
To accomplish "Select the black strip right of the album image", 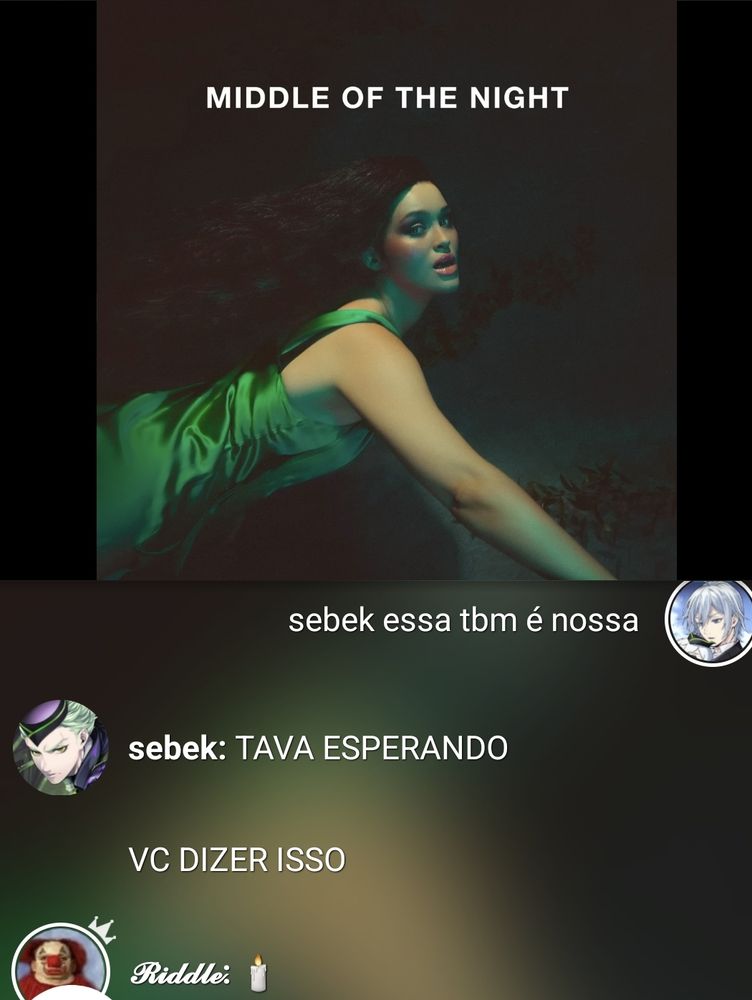I will coord(715,300).
